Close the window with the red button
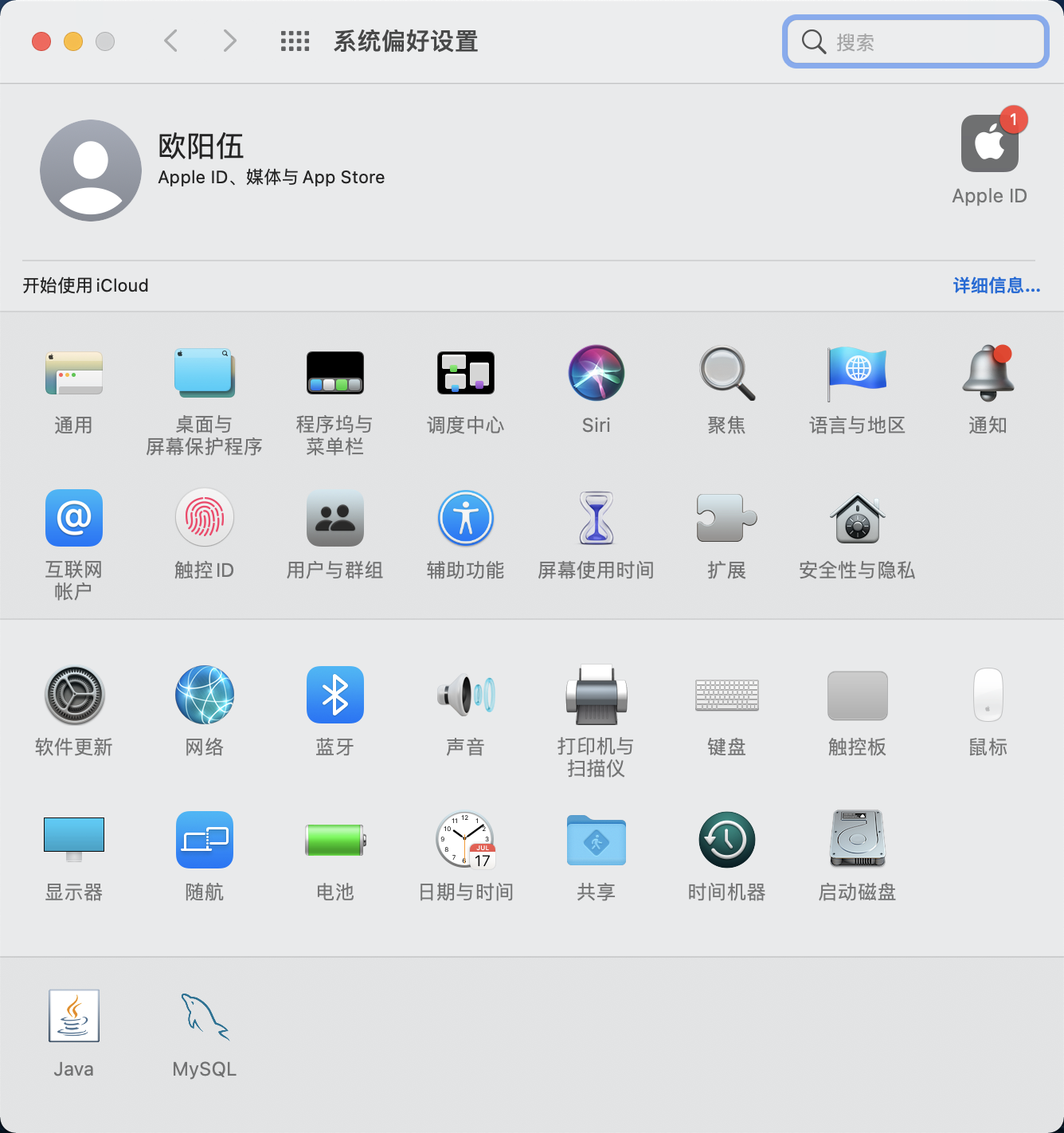 pos(41,41)
